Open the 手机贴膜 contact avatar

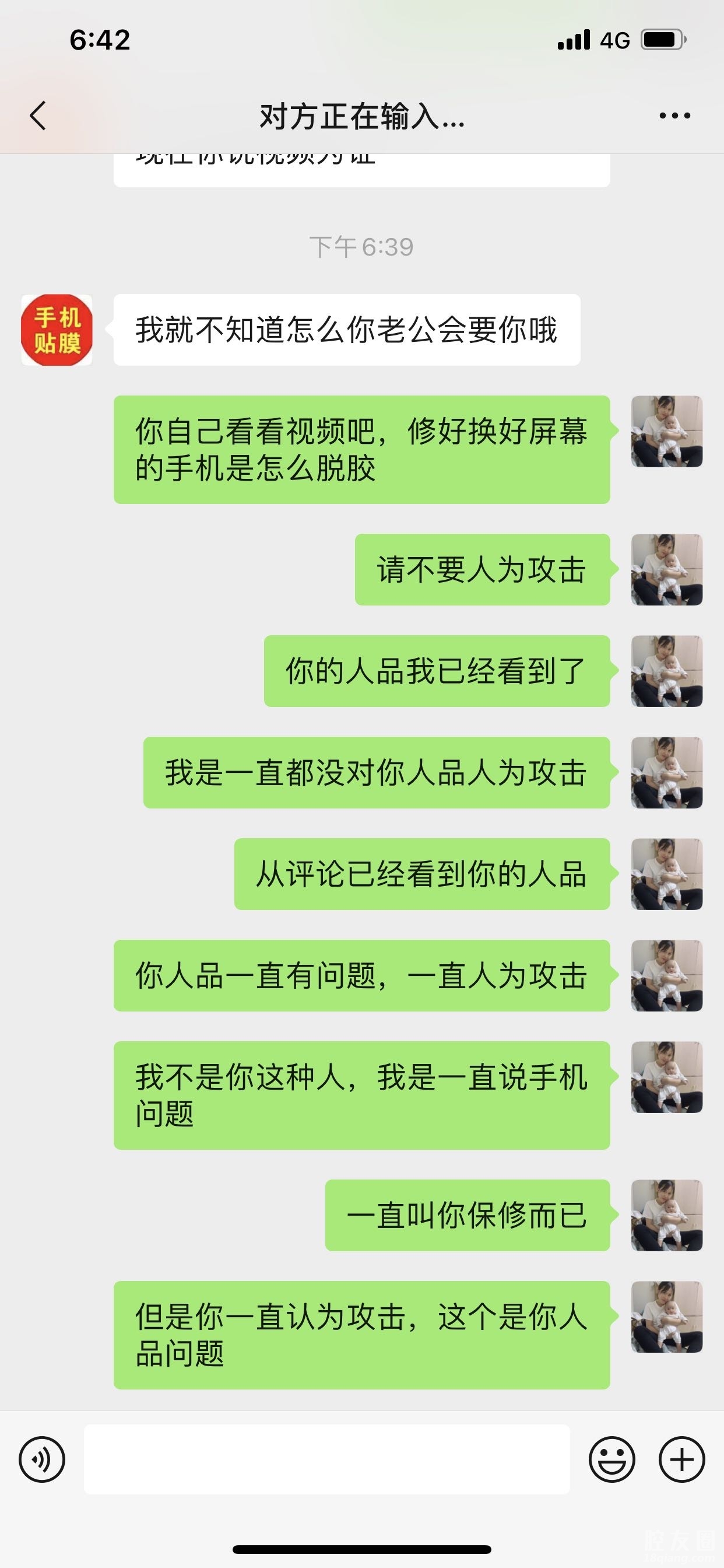(x=57, y=330)
